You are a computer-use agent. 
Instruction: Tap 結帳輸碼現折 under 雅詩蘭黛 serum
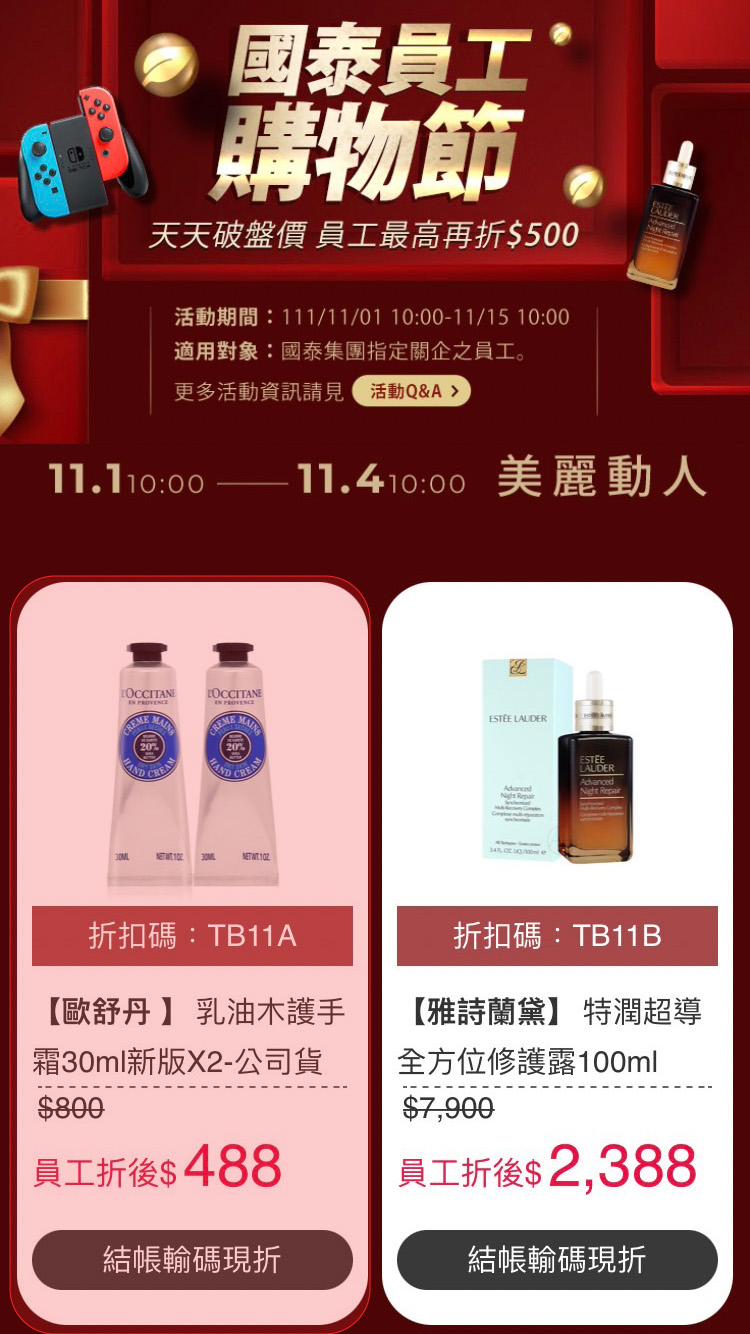click(x=557, y=1259)
